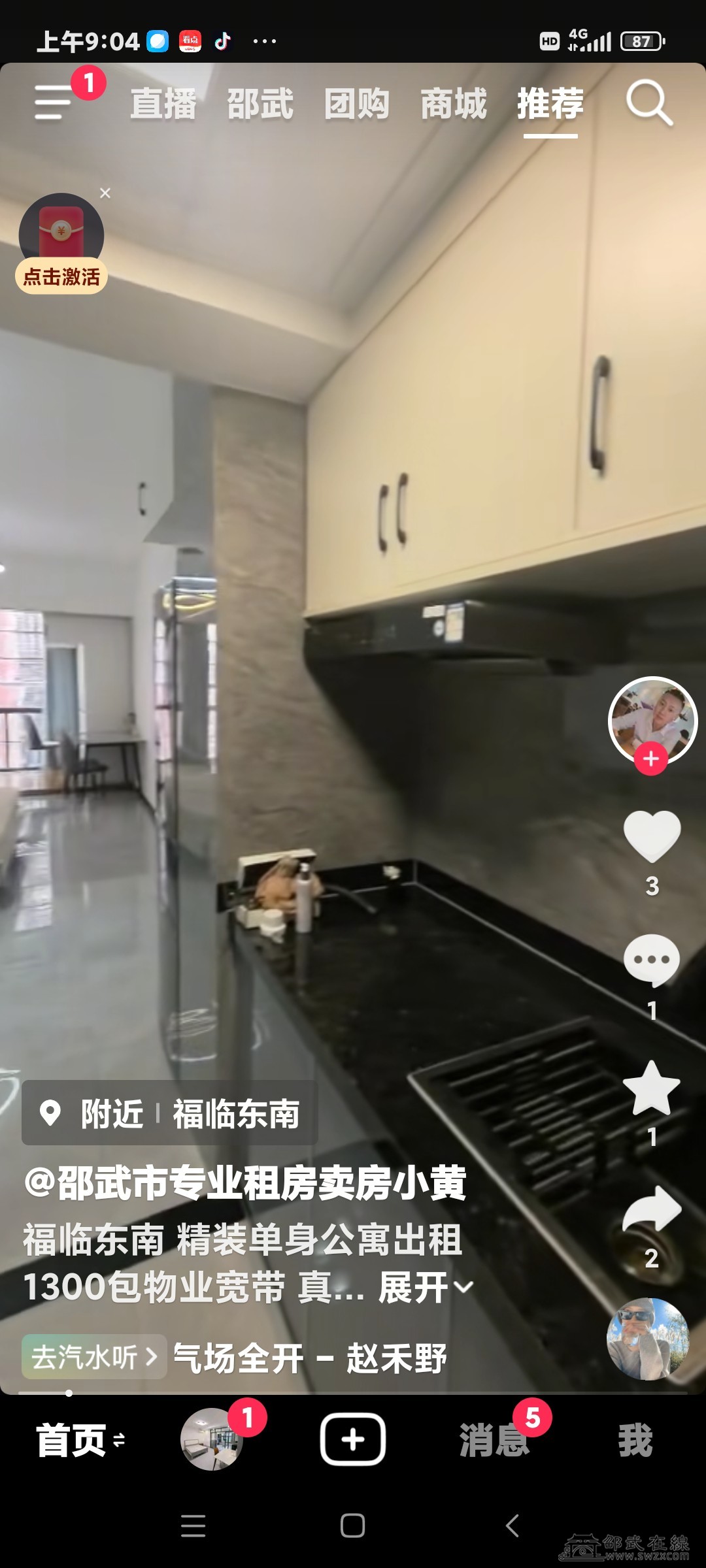Switch to the 邵武 tab
The image size is (706, 1568).
[260, 104]
